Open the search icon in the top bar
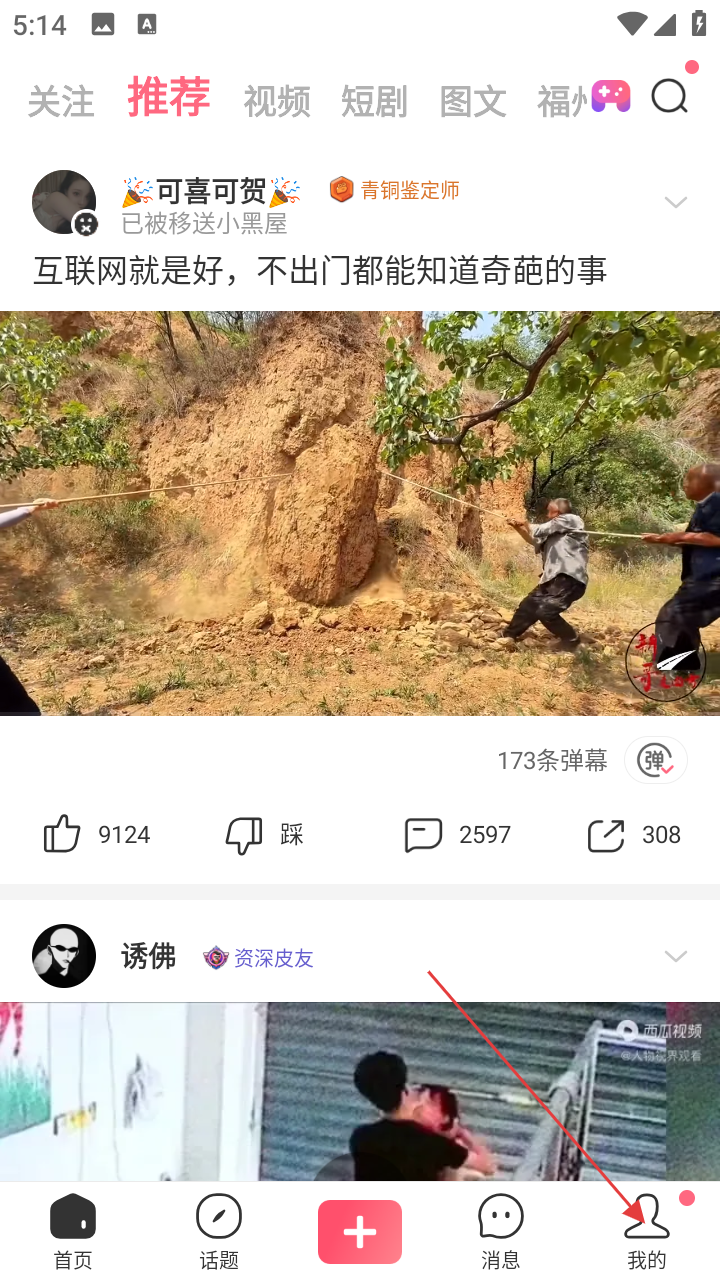Image resolution: width=720 pixels, height=1280 pixels. point(669,97)
